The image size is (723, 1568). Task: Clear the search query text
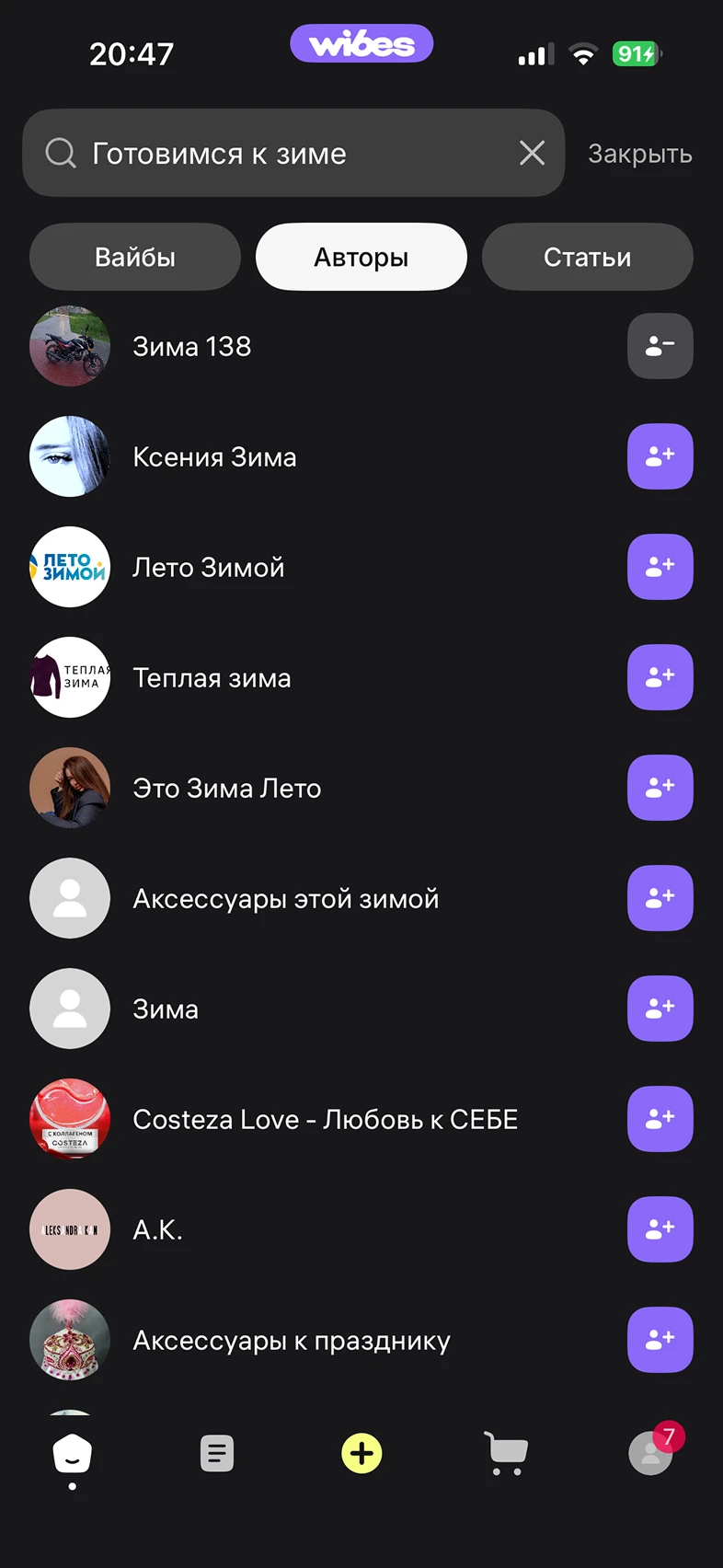532,153
